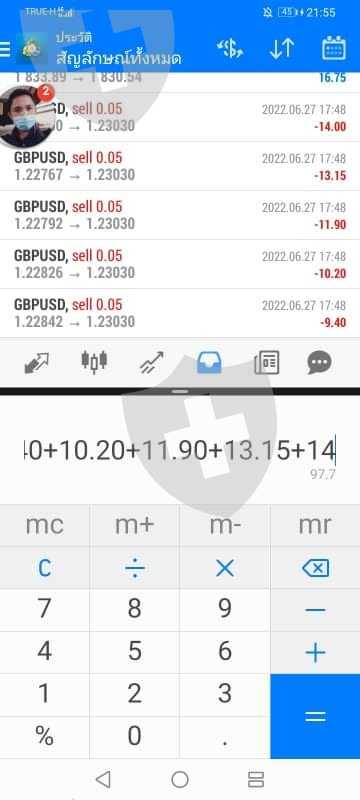This screenshot has height=800, width=360.
Task: Delete last digit with backspace key
Action: tap(315, 568)
